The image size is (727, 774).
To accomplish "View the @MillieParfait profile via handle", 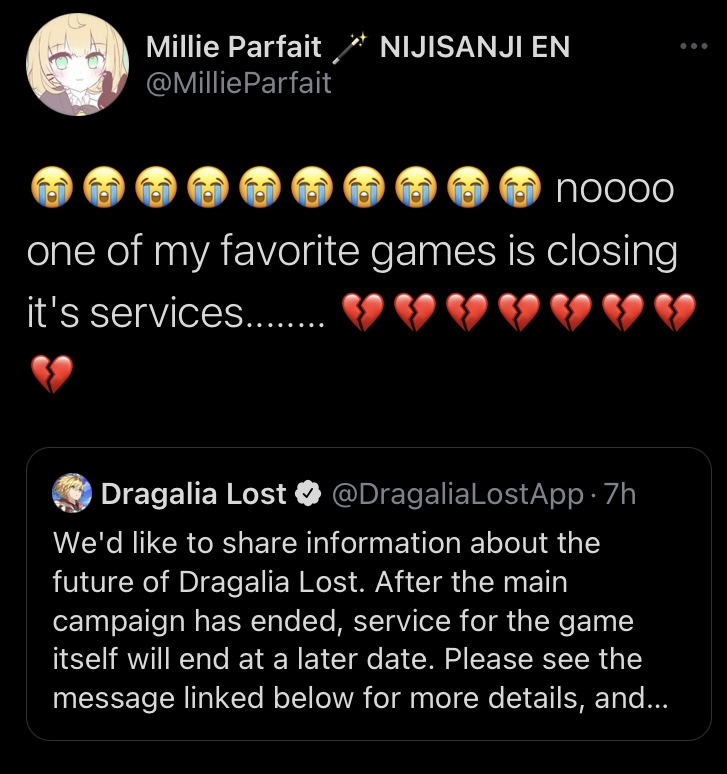I will [238, 83].
